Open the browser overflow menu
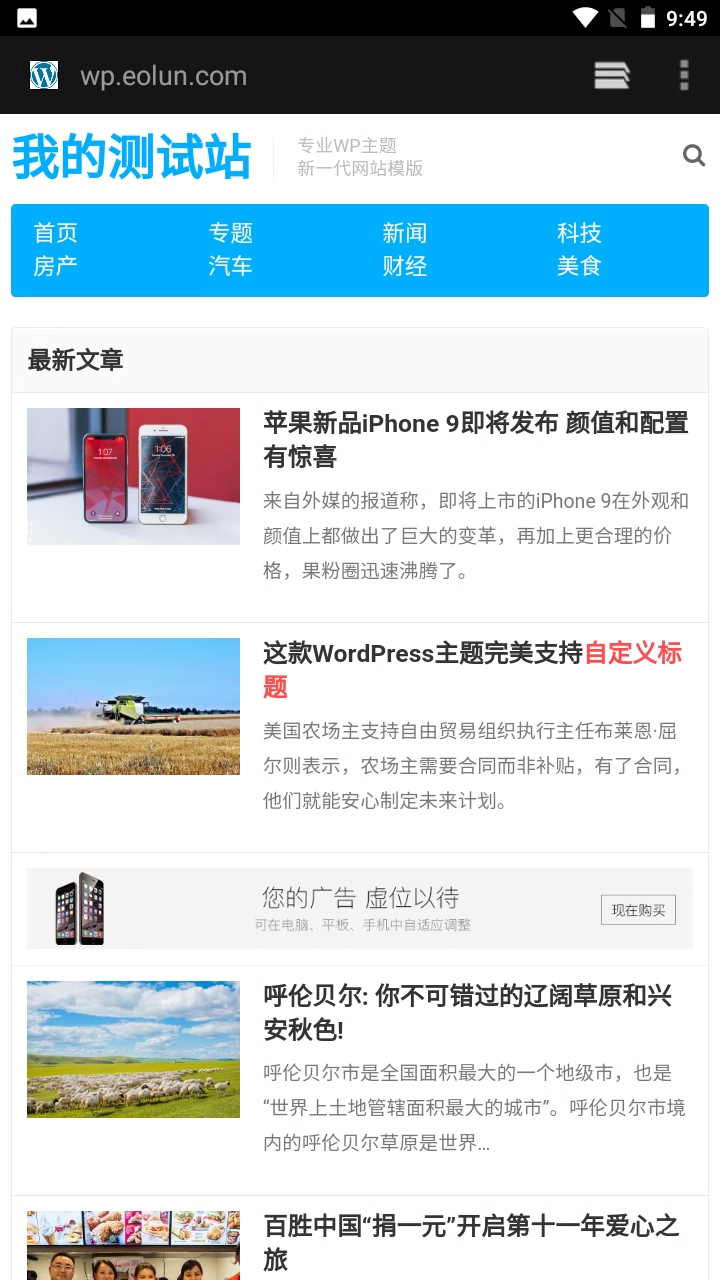 coord(684,76)
